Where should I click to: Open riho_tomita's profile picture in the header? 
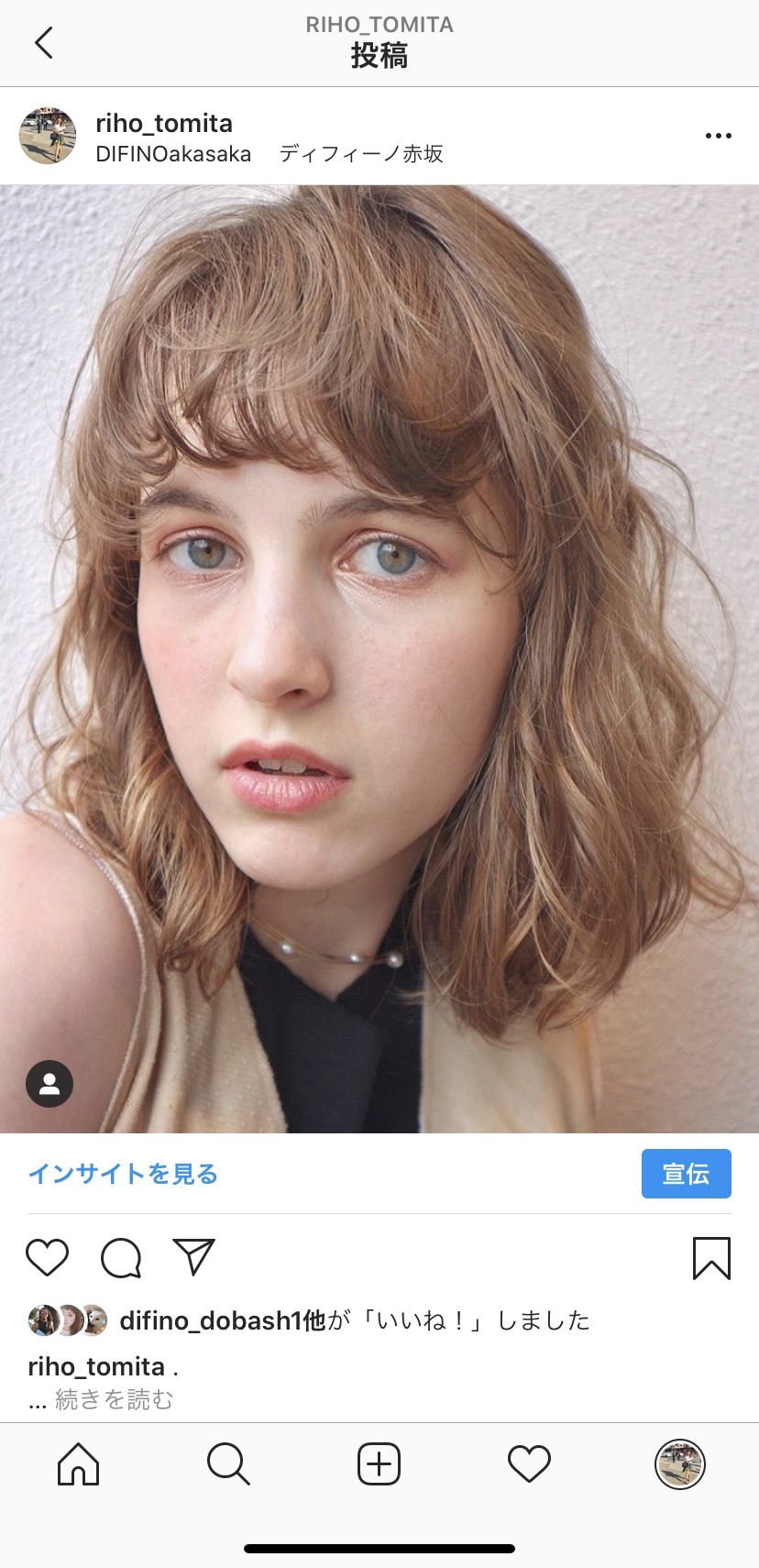[x=48, y=136]
